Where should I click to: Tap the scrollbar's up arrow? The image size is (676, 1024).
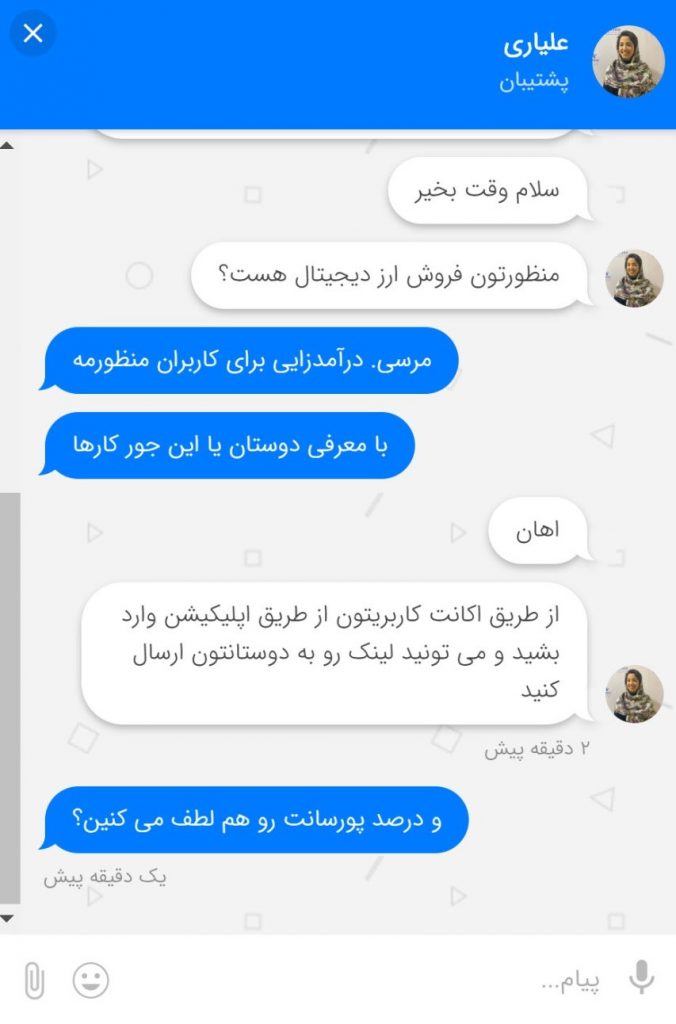click(x=8, y=146)
